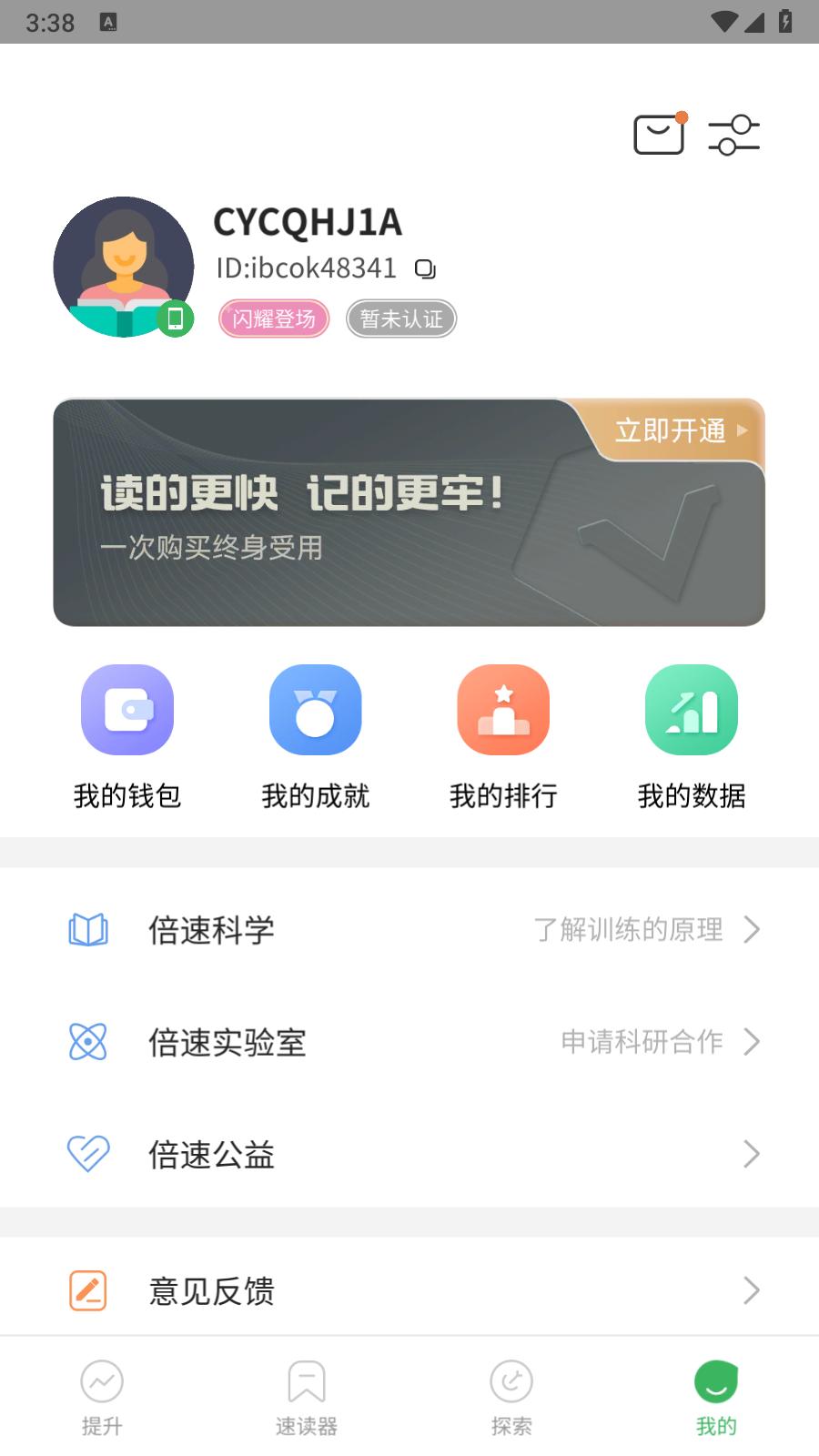Viewport: 819px width, 1456px height.
Task: Tap the green phone badge on the avatar
Action: coord(176,319)
